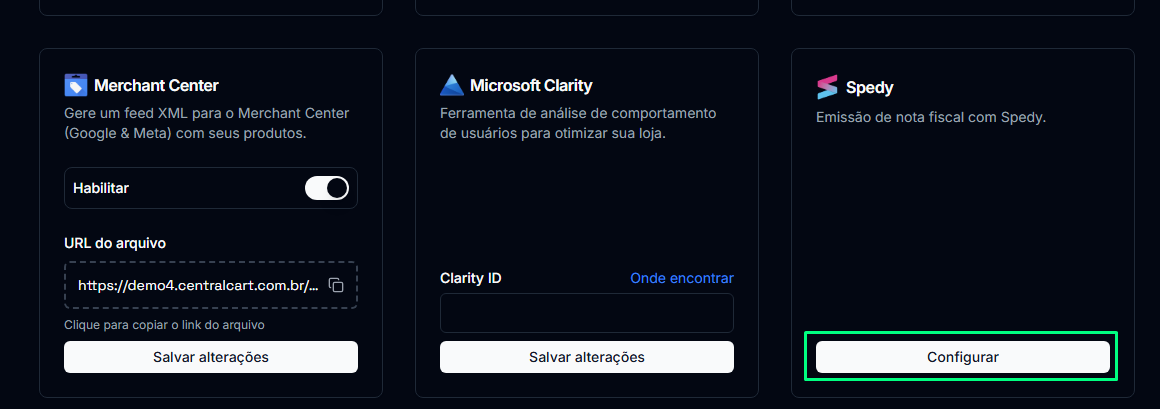
Task: Focus the Clarity ID input field
Action: tap(587, 313)
